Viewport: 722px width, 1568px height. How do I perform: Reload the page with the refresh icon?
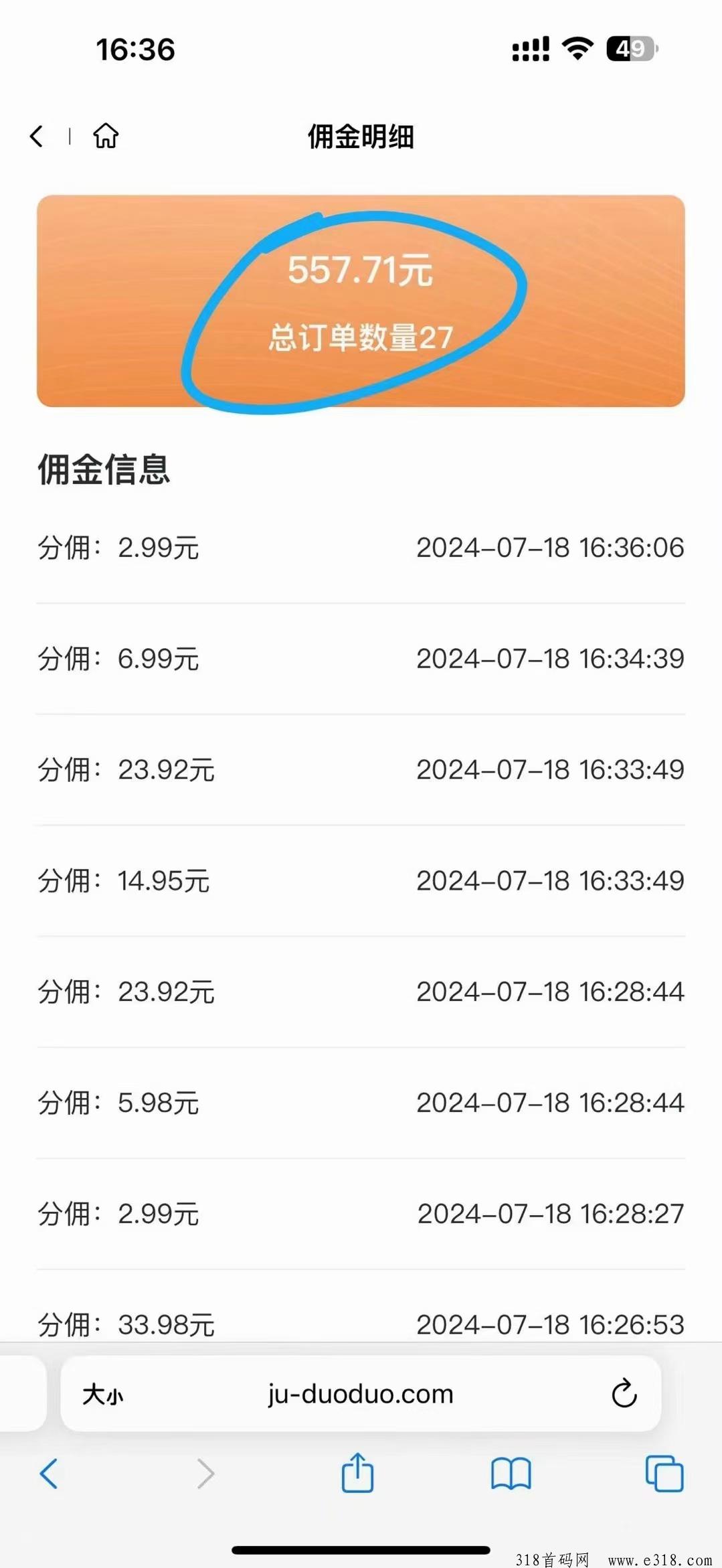624,1393
